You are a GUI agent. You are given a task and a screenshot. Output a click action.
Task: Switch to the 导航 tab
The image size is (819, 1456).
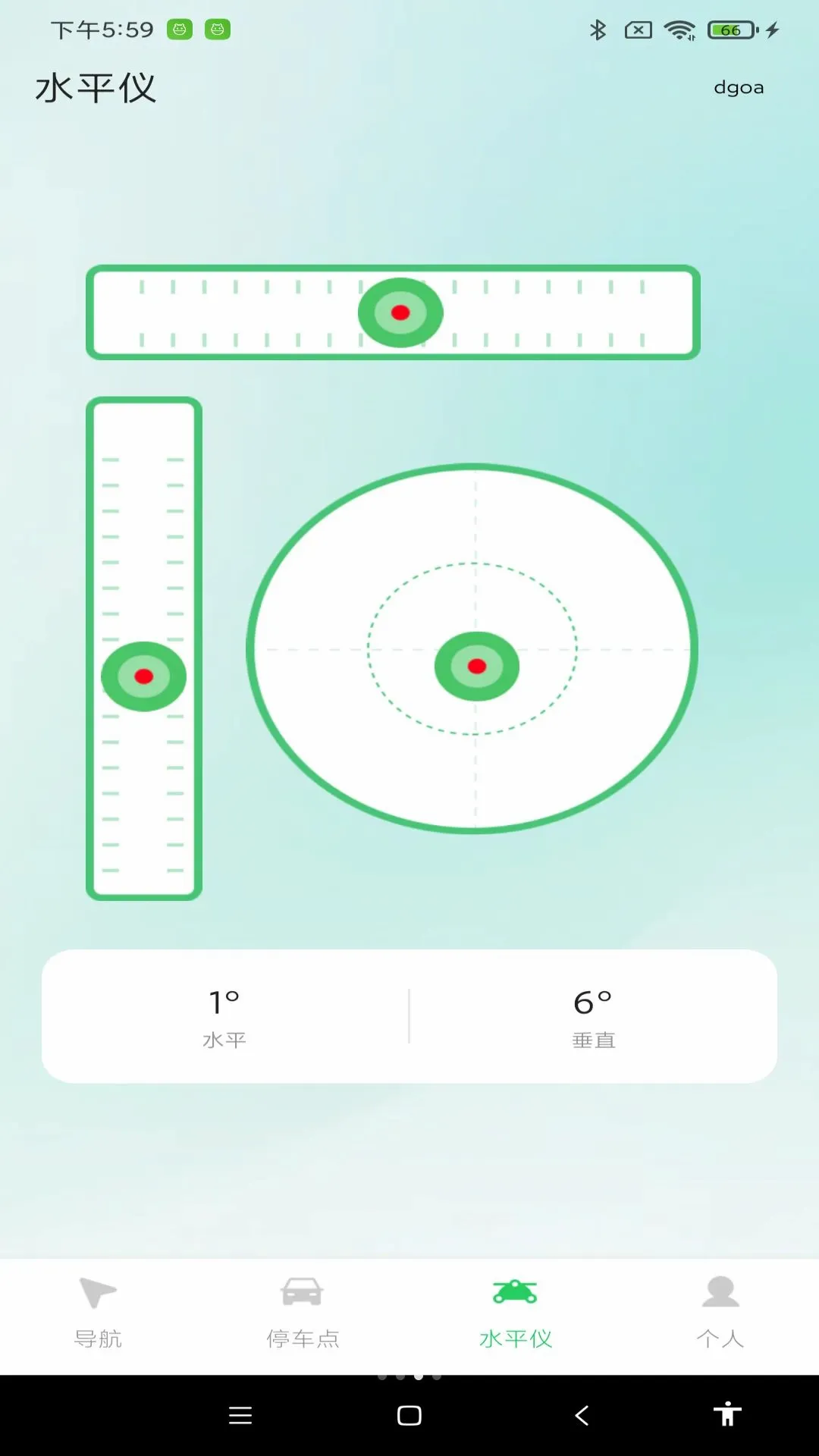99,1313
